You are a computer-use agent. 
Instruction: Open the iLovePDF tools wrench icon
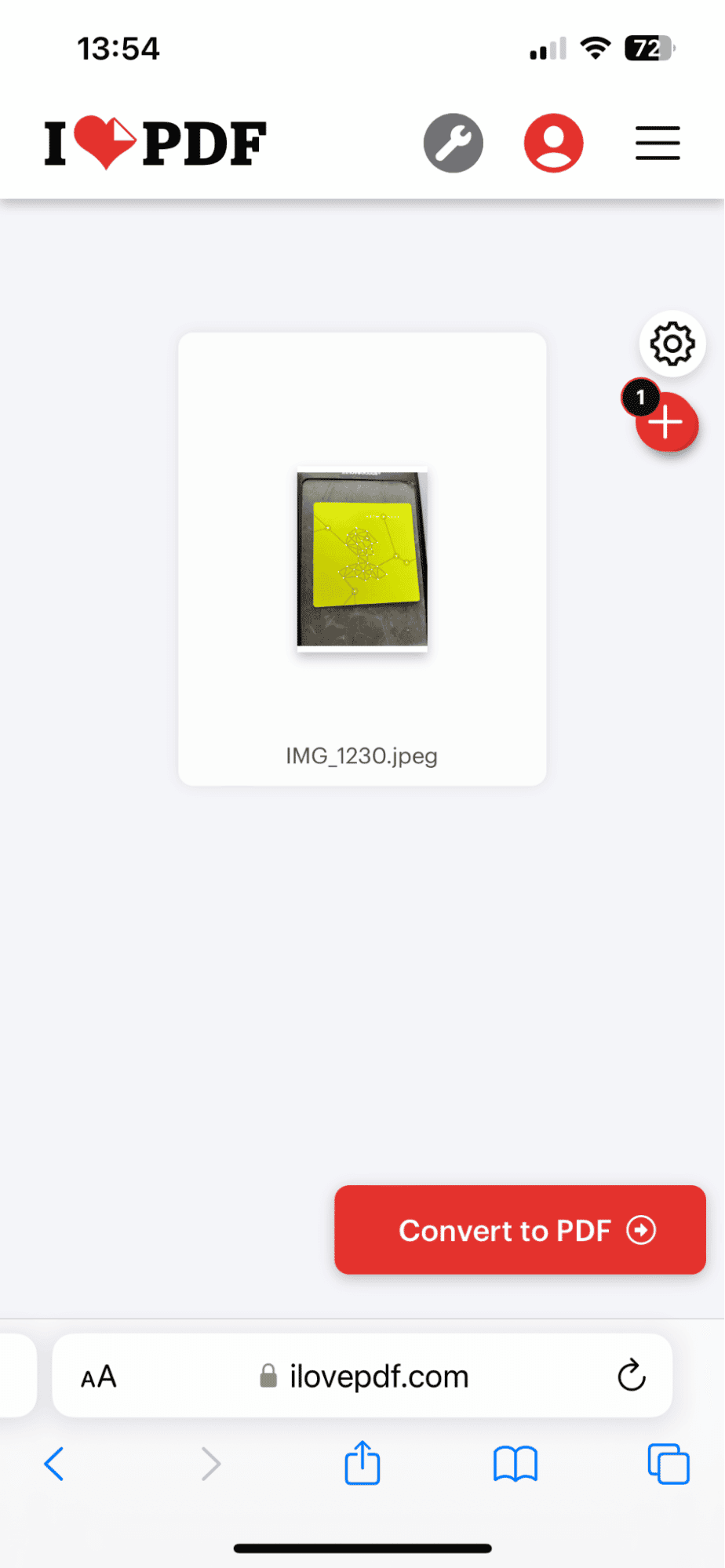pyautogui.click(x=453, y=143)
